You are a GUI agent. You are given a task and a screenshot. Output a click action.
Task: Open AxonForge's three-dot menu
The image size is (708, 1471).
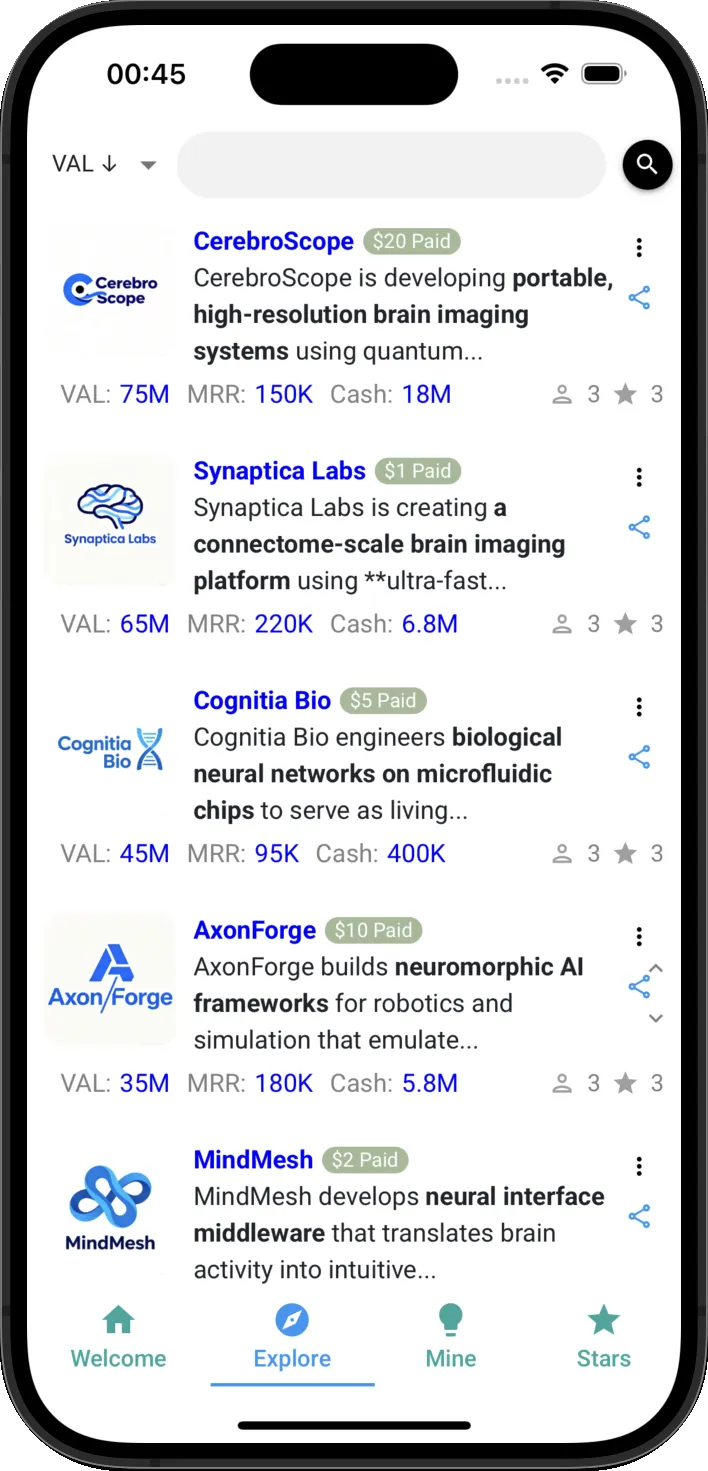639,937
